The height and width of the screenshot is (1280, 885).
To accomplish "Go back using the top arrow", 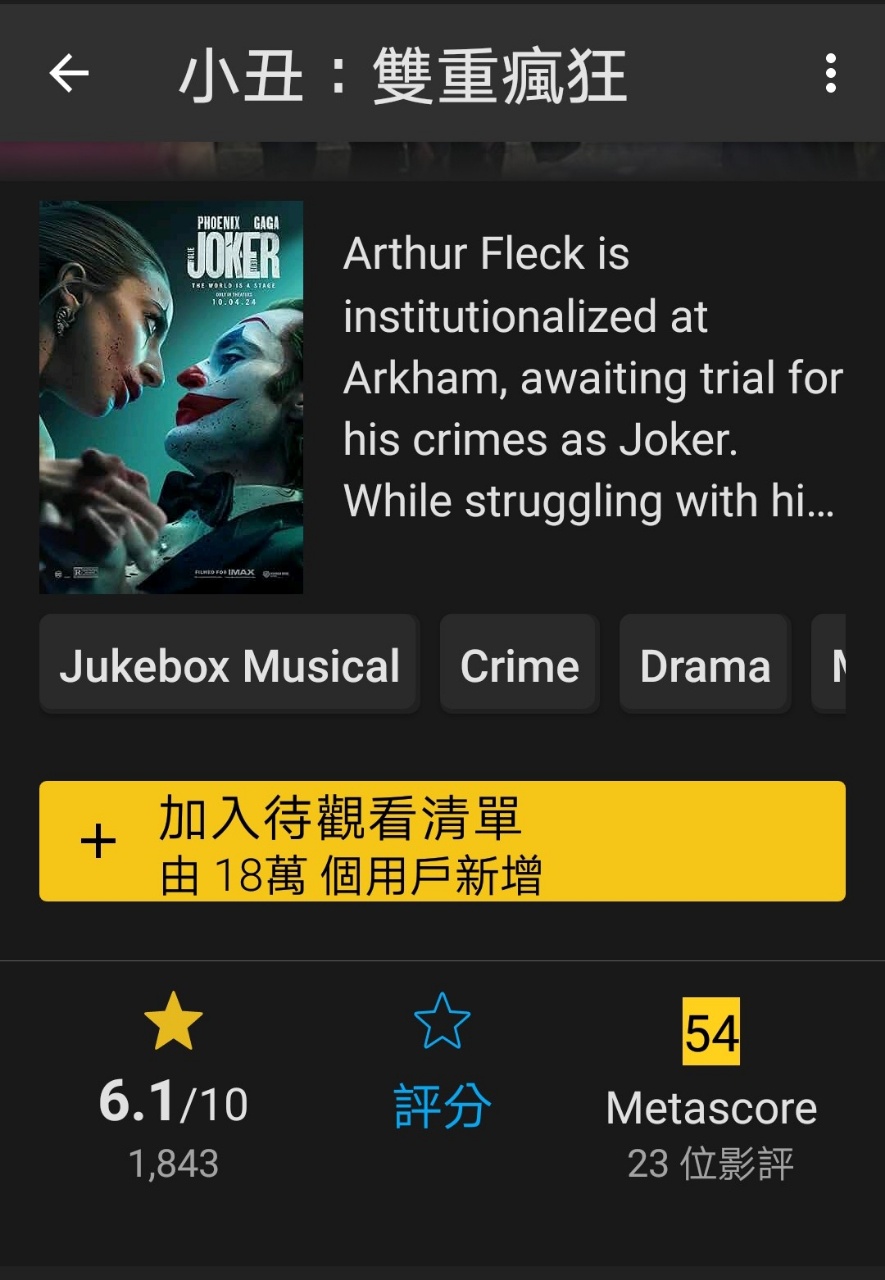I will (69, 73).
